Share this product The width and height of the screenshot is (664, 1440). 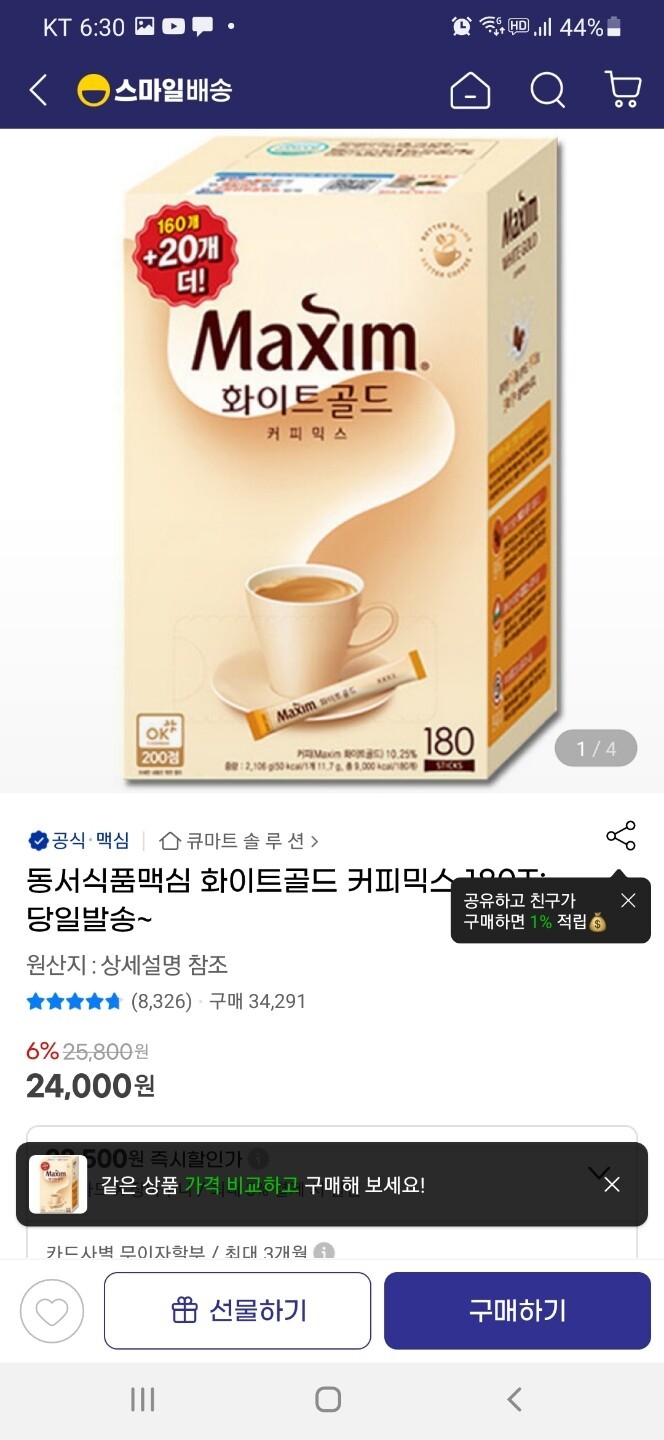(620, 836)
